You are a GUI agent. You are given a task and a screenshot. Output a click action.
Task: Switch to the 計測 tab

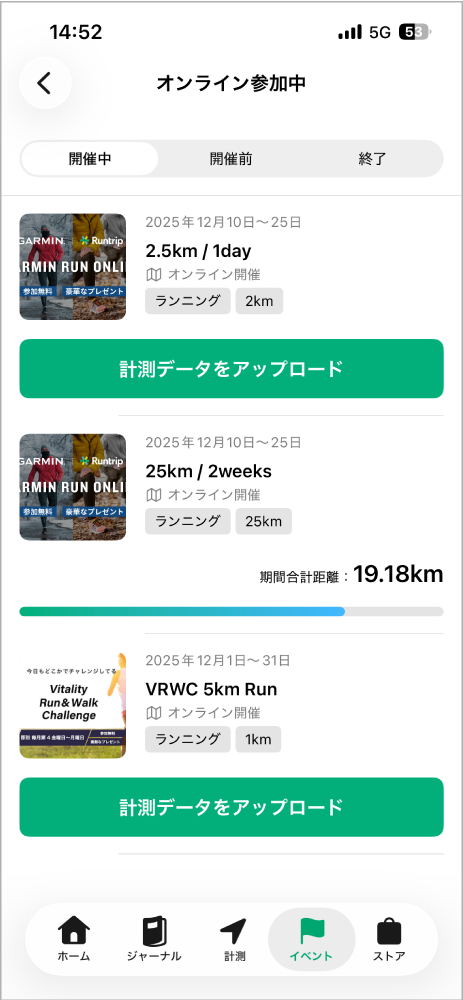pos(233,939)
